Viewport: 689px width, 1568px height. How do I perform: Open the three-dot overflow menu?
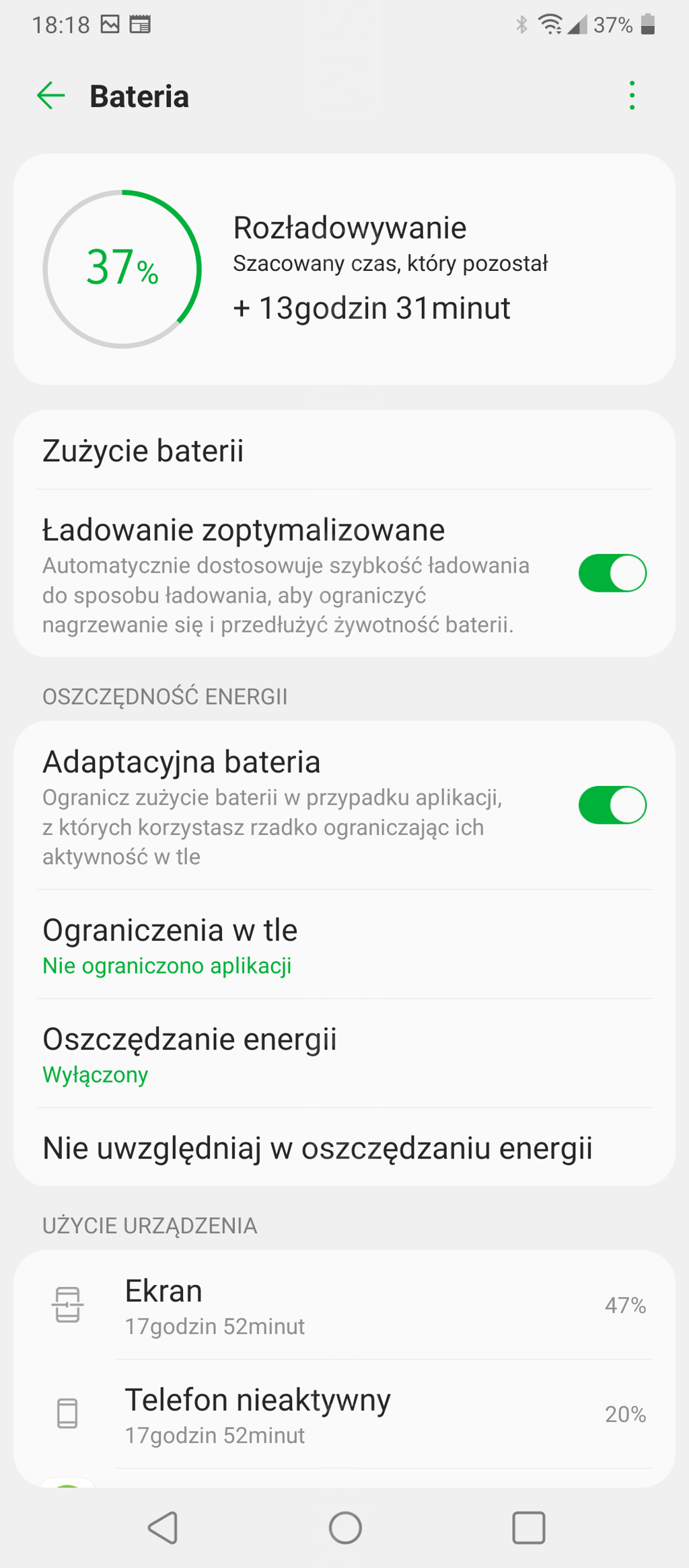(631, 95)
